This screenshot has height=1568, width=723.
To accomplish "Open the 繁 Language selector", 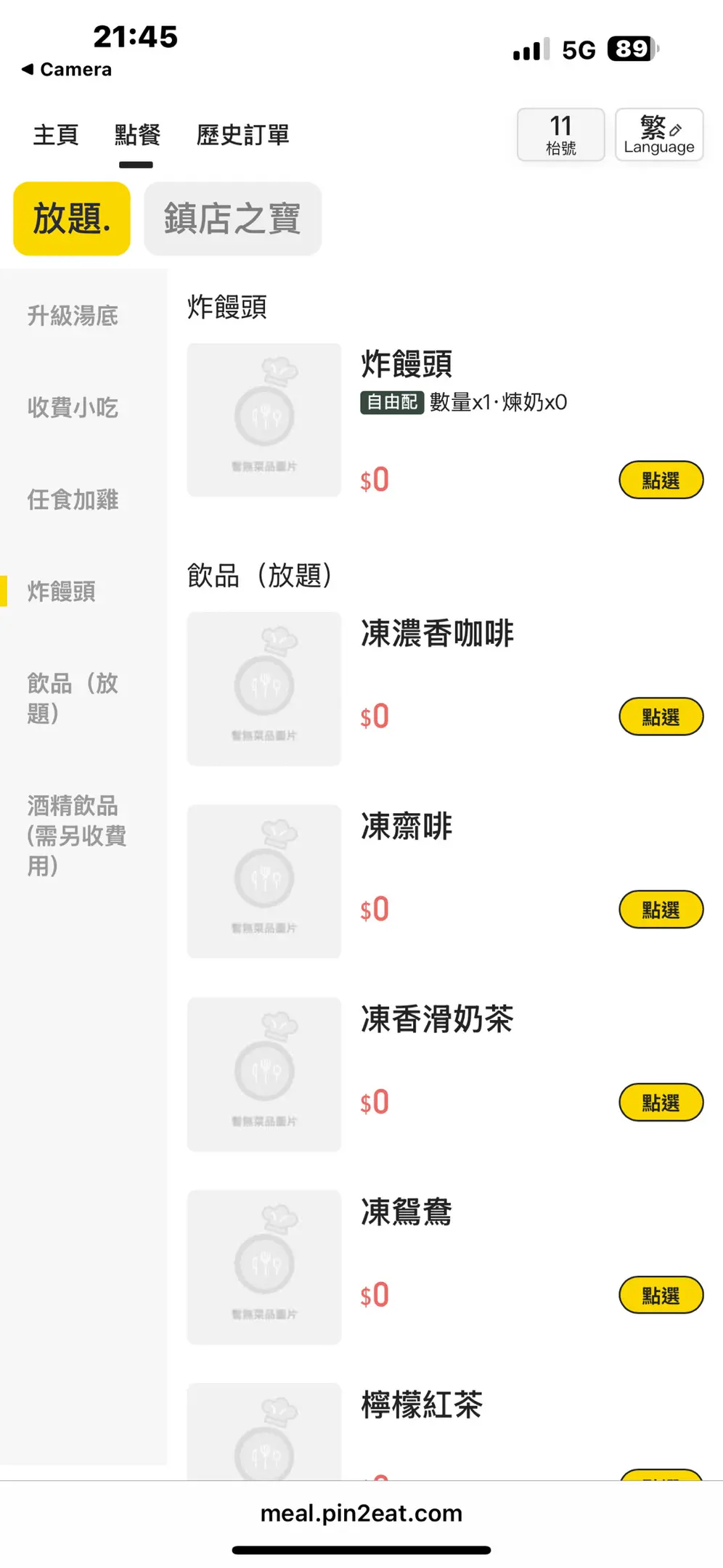I will (658, 135).
